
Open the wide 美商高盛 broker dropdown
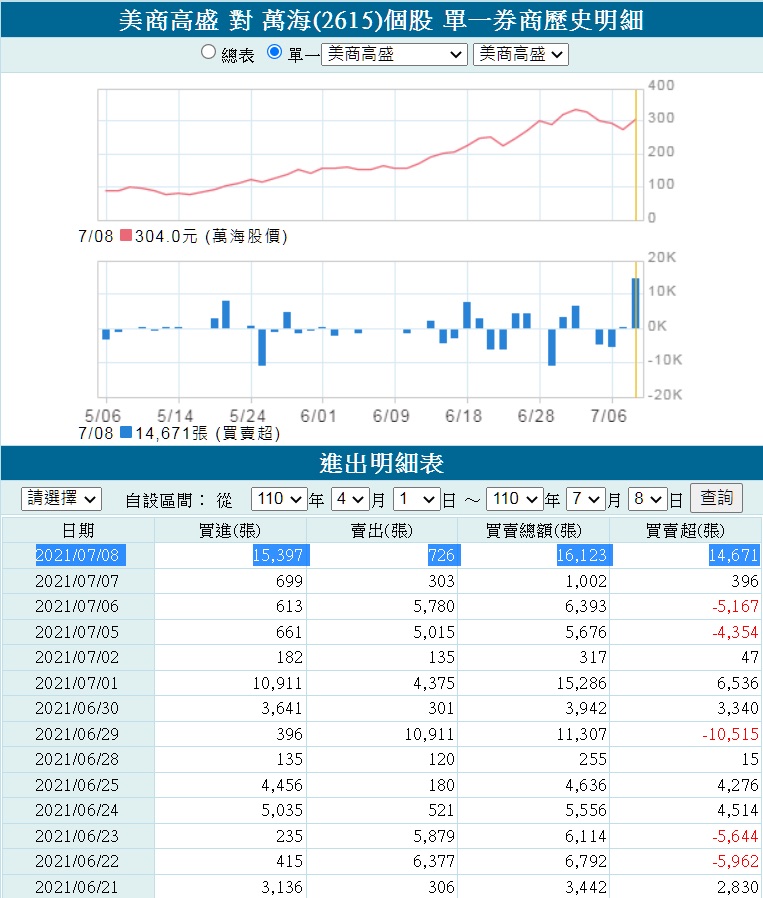click(394, 55)
